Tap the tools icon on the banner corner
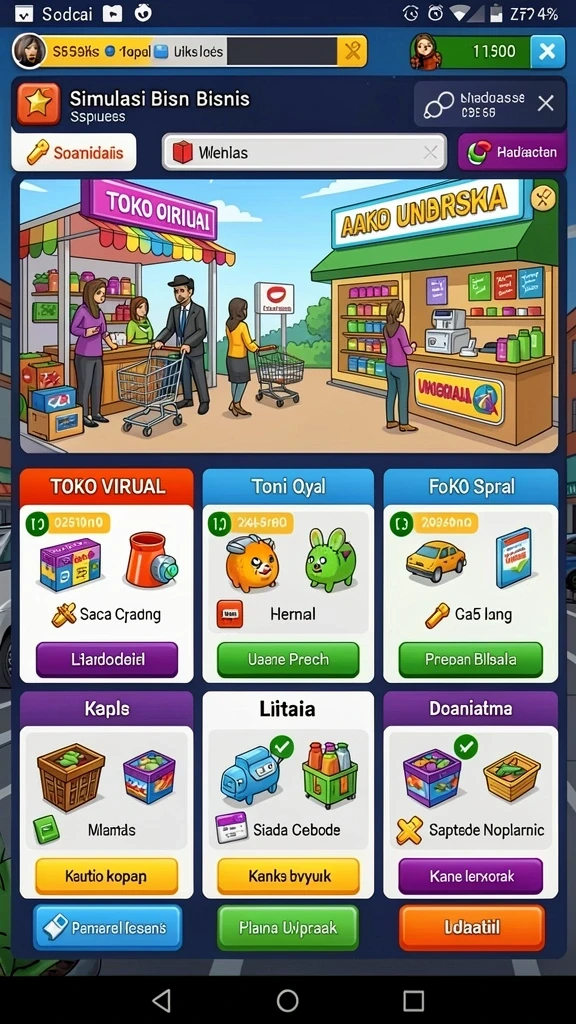The image size is (576, 1024). [x=543, y=197]
